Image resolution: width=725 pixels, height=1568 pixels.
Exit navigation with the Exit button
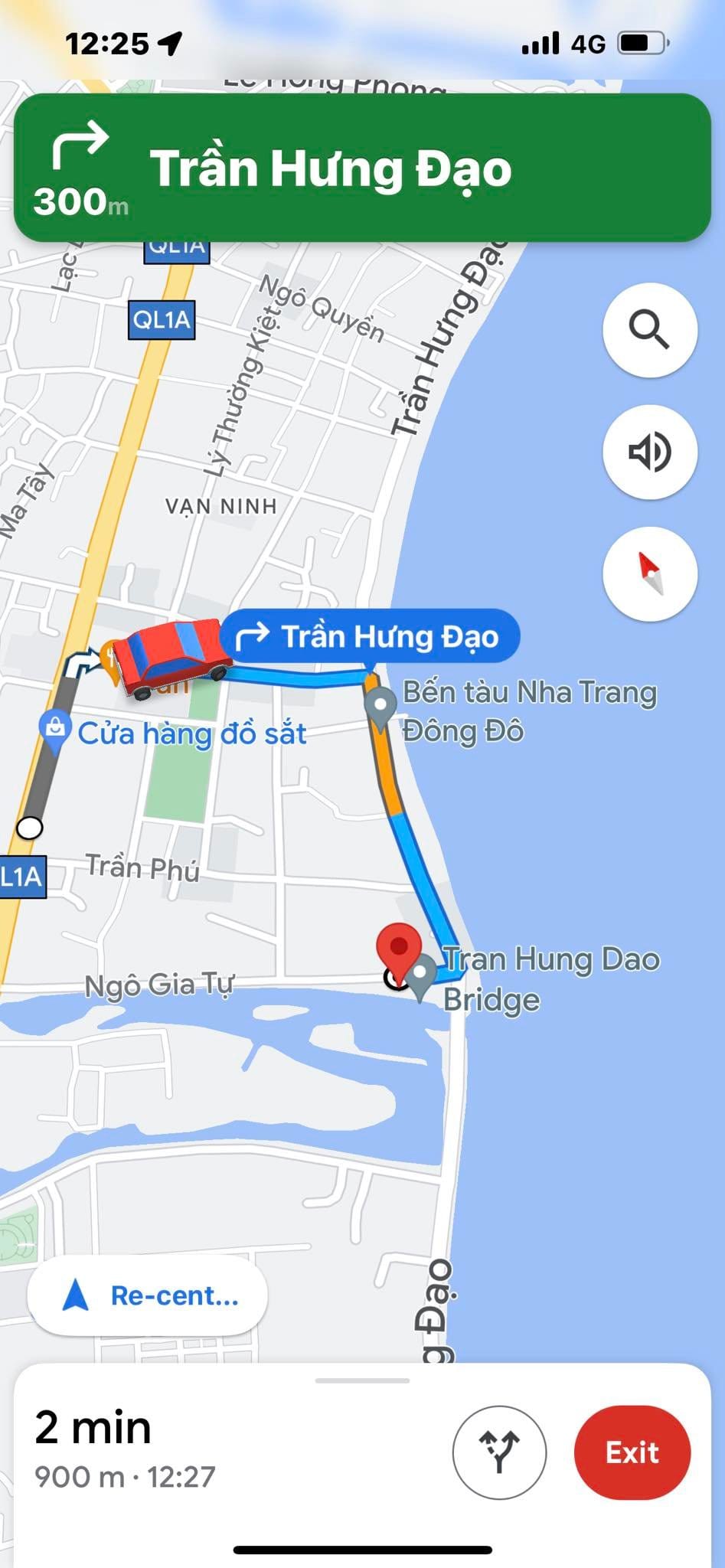pyautogui.click(x=631, y=1452)
